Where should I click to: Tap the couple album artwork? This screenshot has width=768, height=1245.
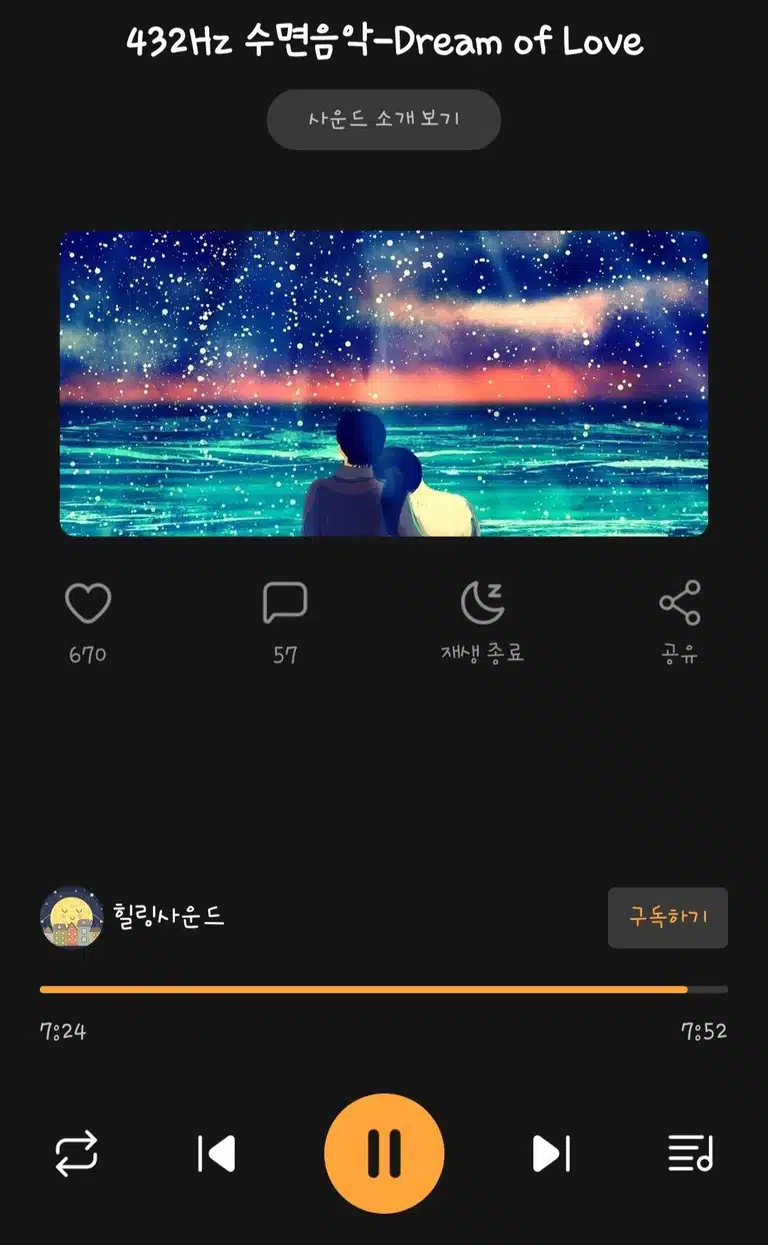pos(384,384)
